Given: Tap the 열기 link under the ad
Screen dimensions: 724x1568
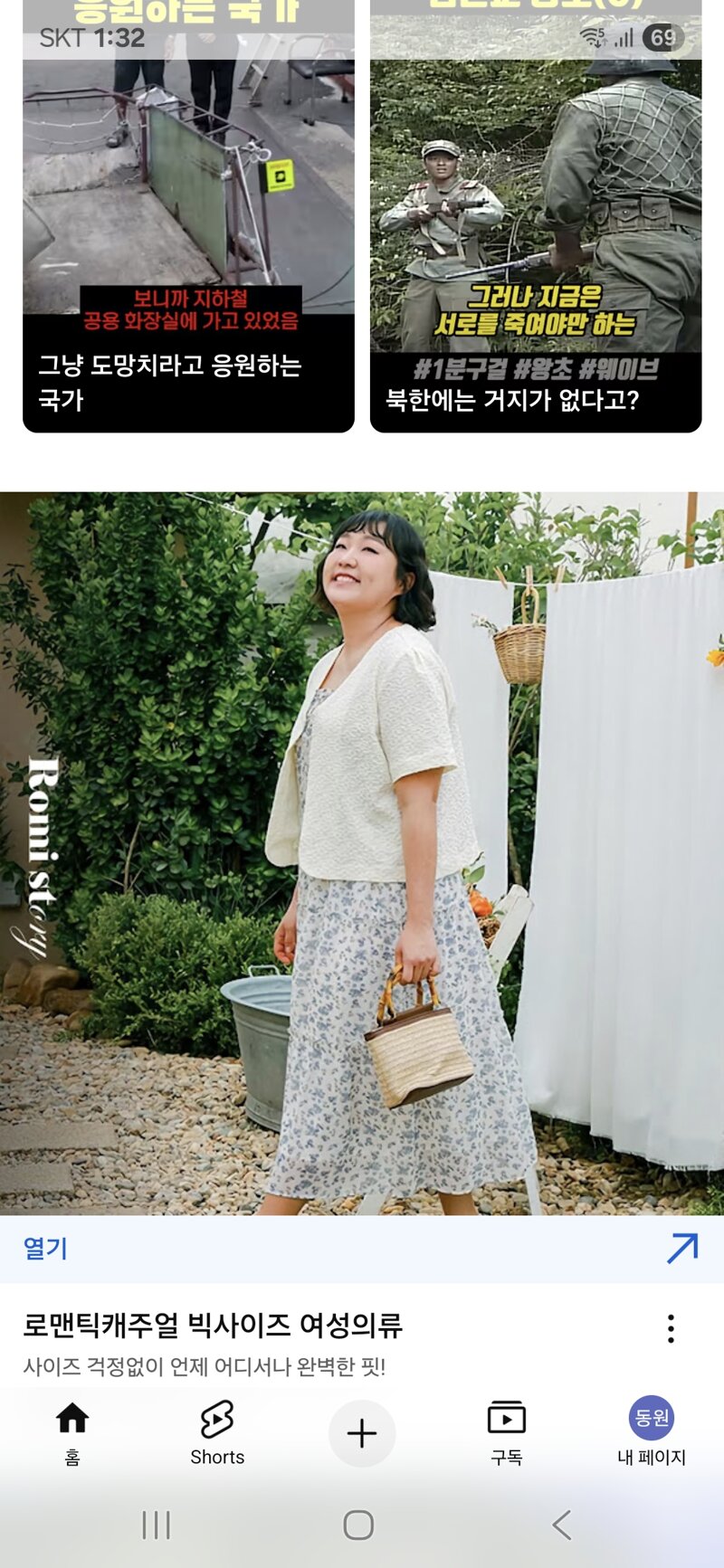Looking at the screenshot, I should tap(45, 1248).
